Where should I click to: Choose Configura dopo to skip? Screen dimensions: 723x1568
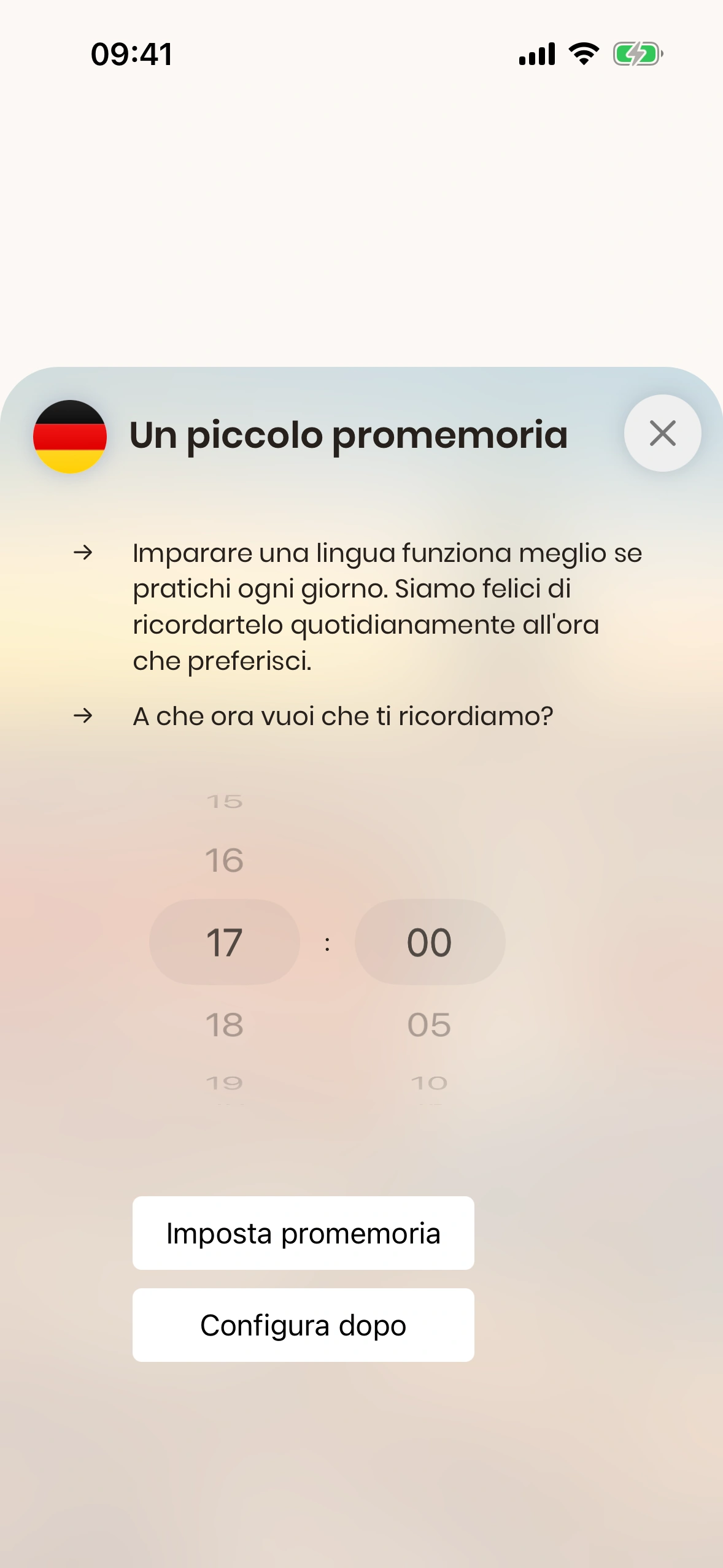[x=303, y=1325]
